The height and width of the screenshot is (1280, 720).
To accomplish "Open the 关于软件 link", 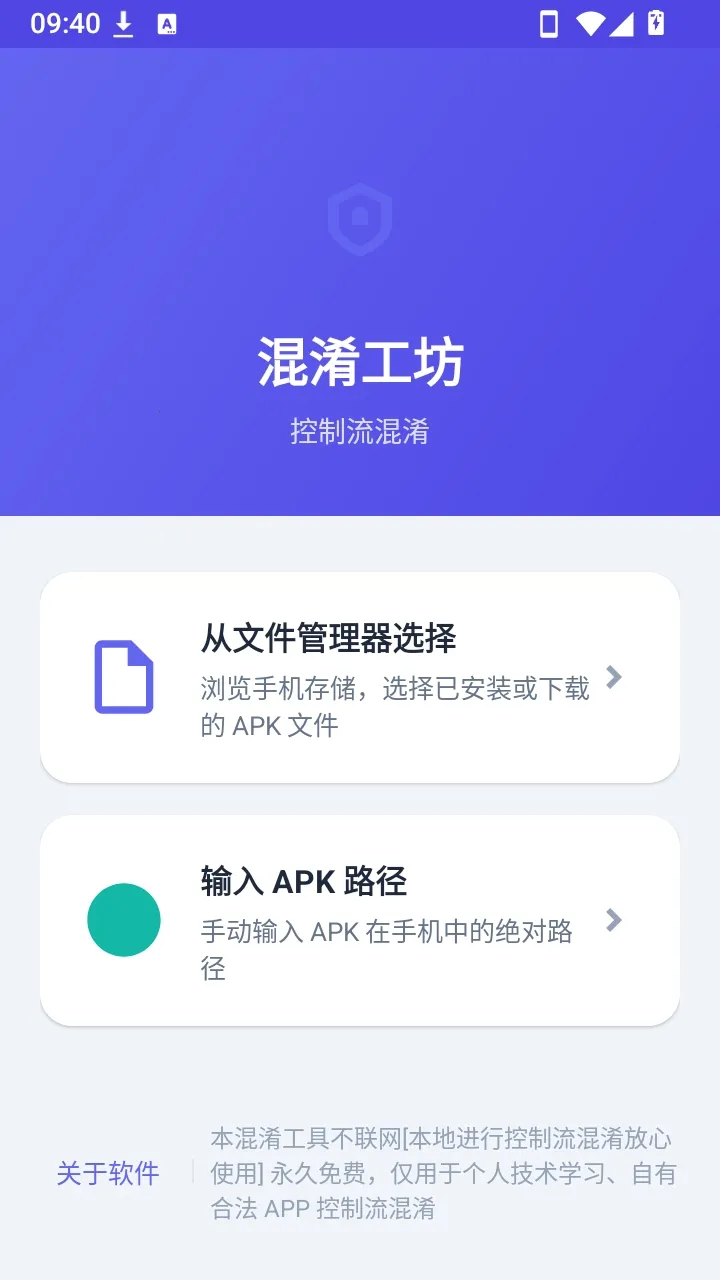I will point(108,1173).
